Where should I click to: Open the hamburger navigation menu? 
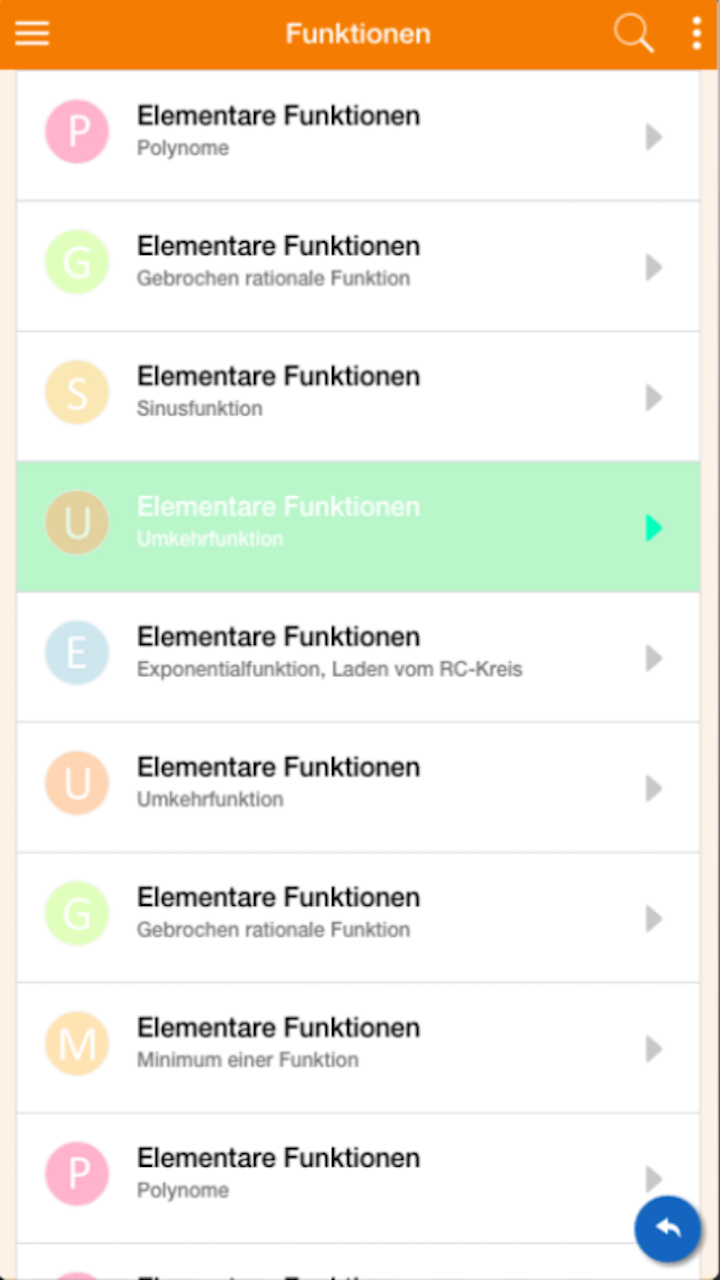pos(32,34)
